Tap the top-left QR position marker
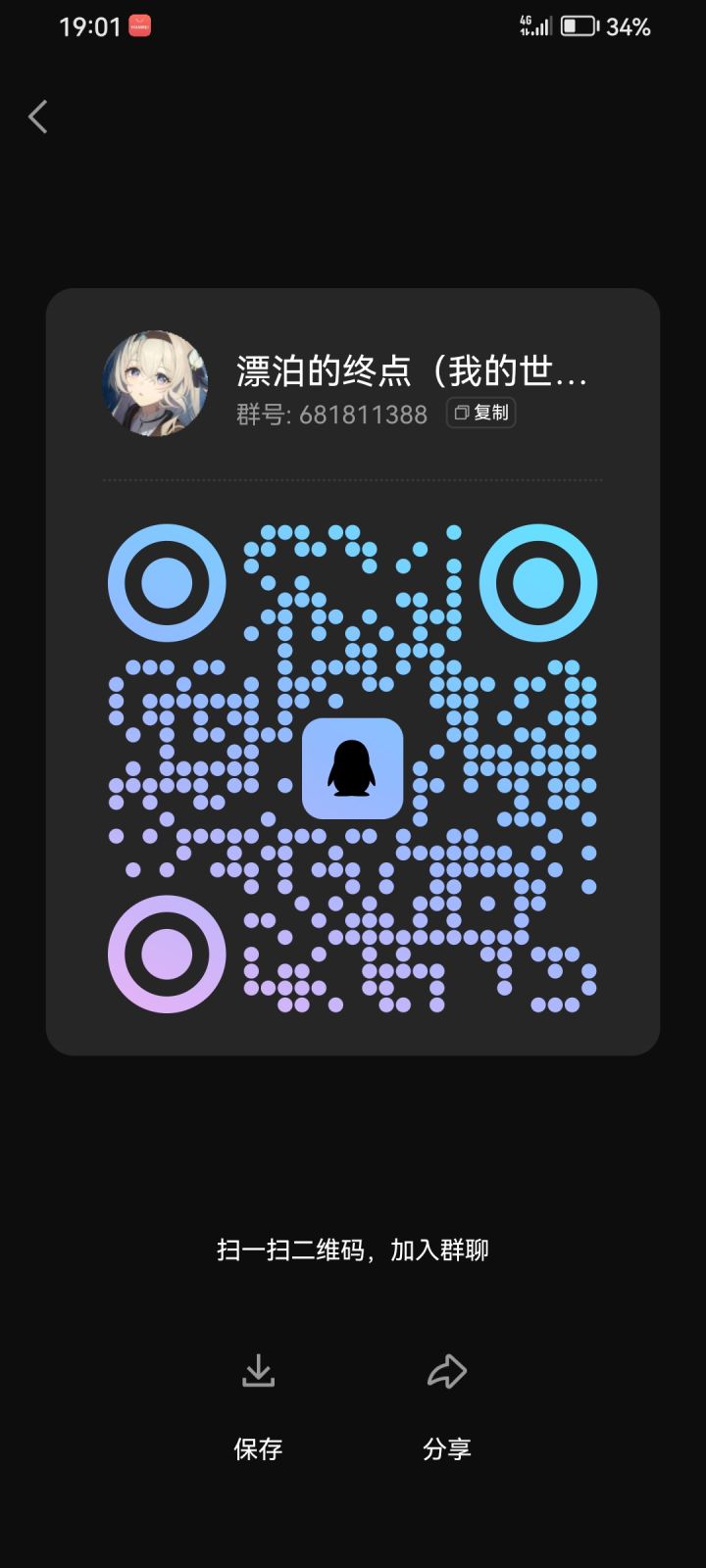Viewport: 706px width, 1568px height. tap(166, 580)
